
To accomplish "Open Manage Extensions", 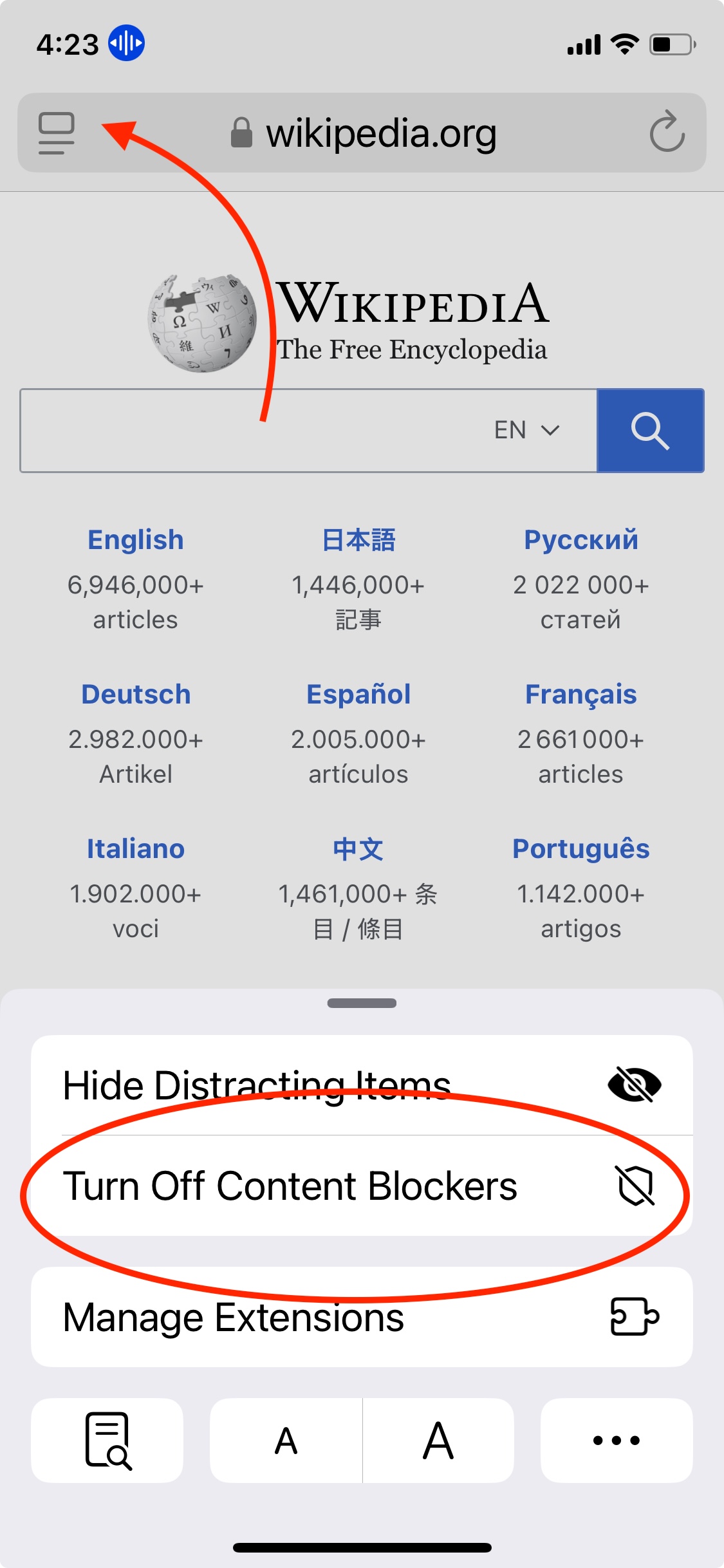I will click(x=234, y=1317).
